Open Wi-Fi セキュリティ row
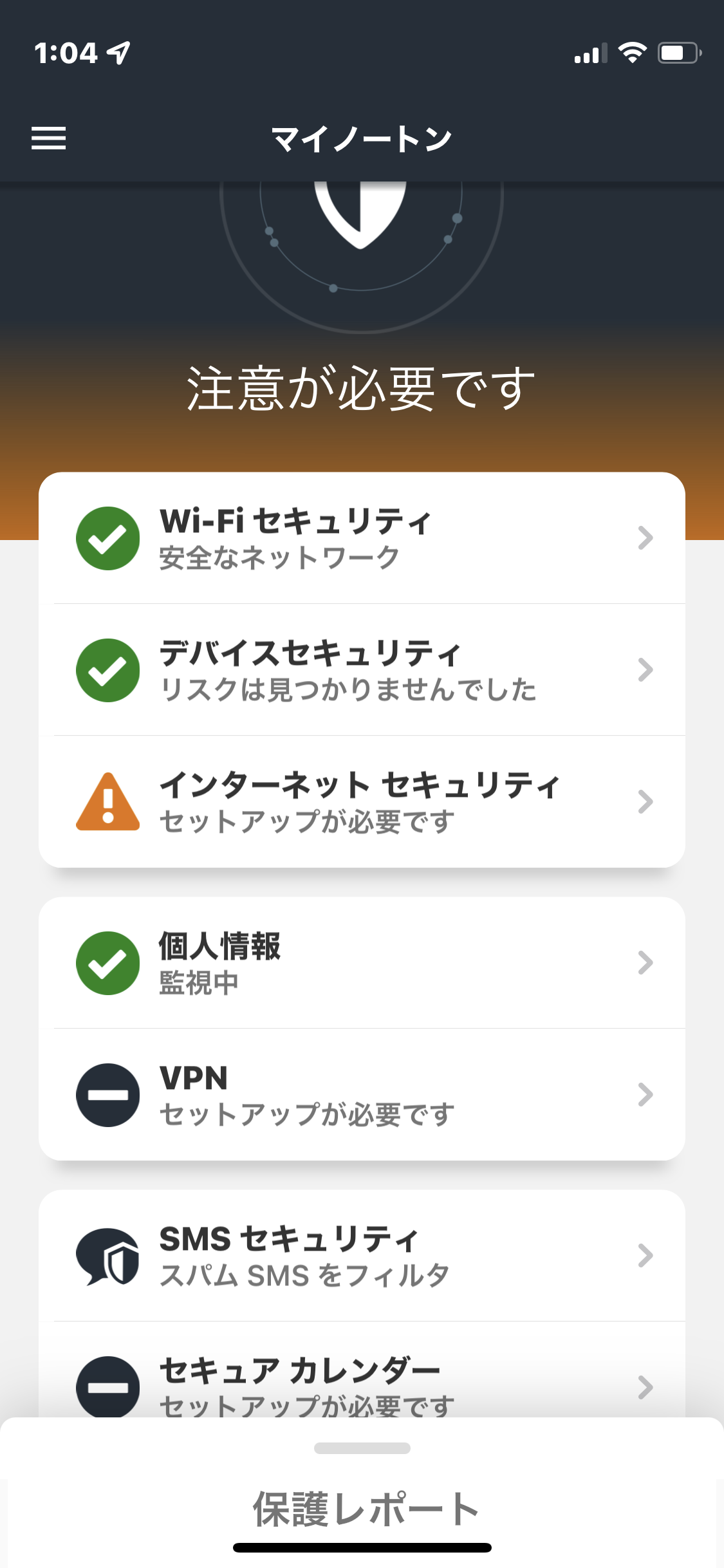The width and height of the screenshot is (724, 1568). (362, 538)
